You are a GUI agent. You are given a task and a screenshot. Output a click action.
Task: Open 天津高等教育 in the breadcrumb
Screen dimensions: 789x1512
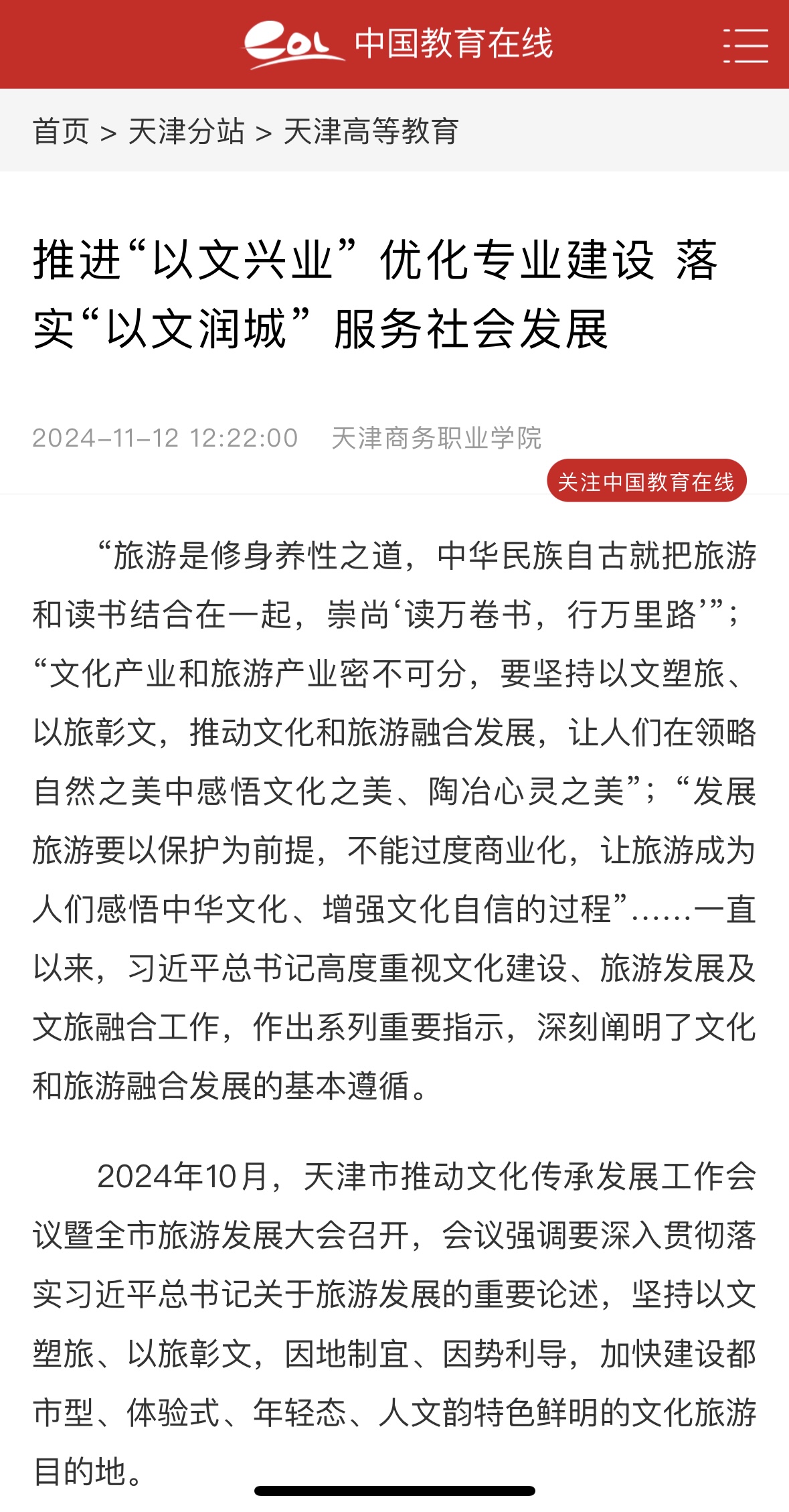(371, 131)
